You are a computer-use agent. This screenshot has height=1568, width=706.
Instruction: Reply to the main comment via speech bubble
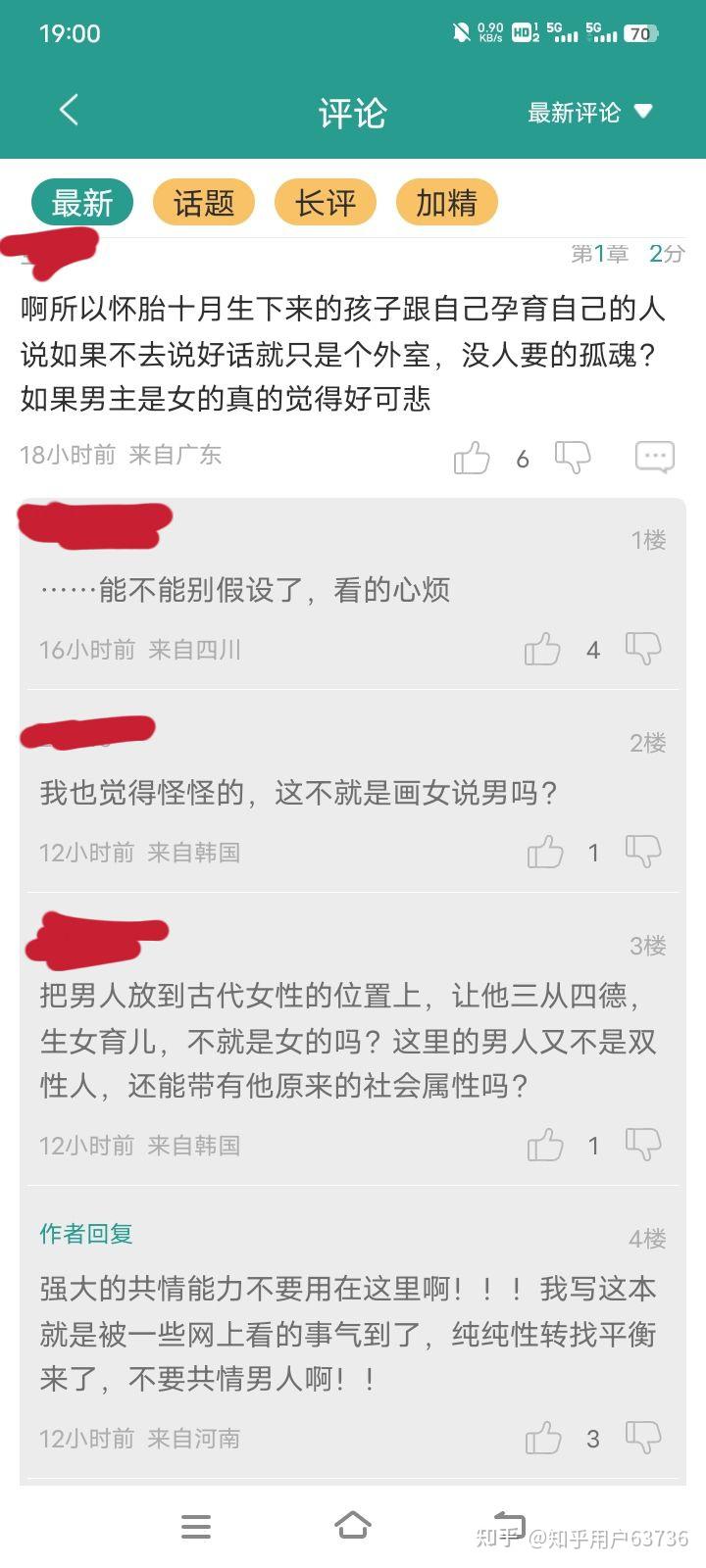click(655, 457)
